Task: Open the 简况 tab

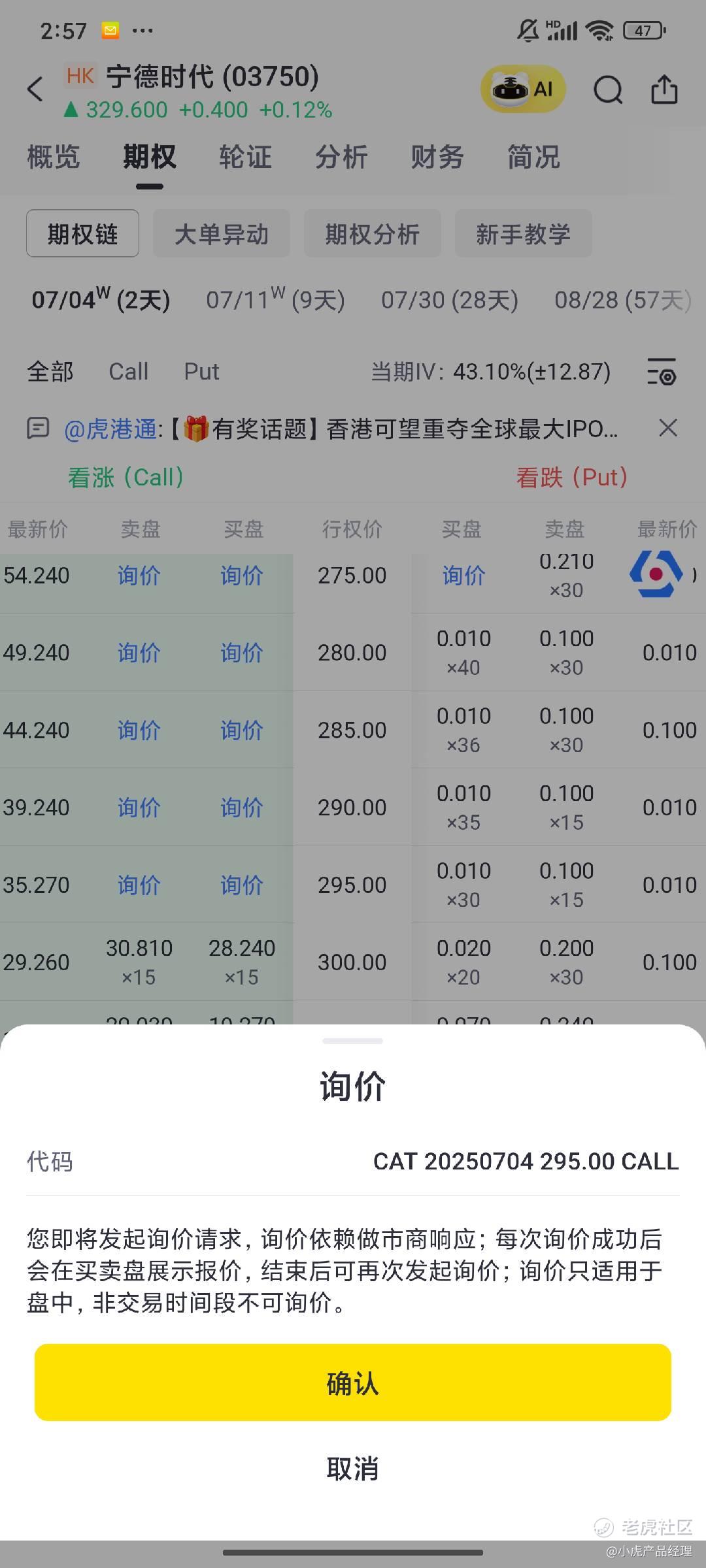Action: point(533,157)
